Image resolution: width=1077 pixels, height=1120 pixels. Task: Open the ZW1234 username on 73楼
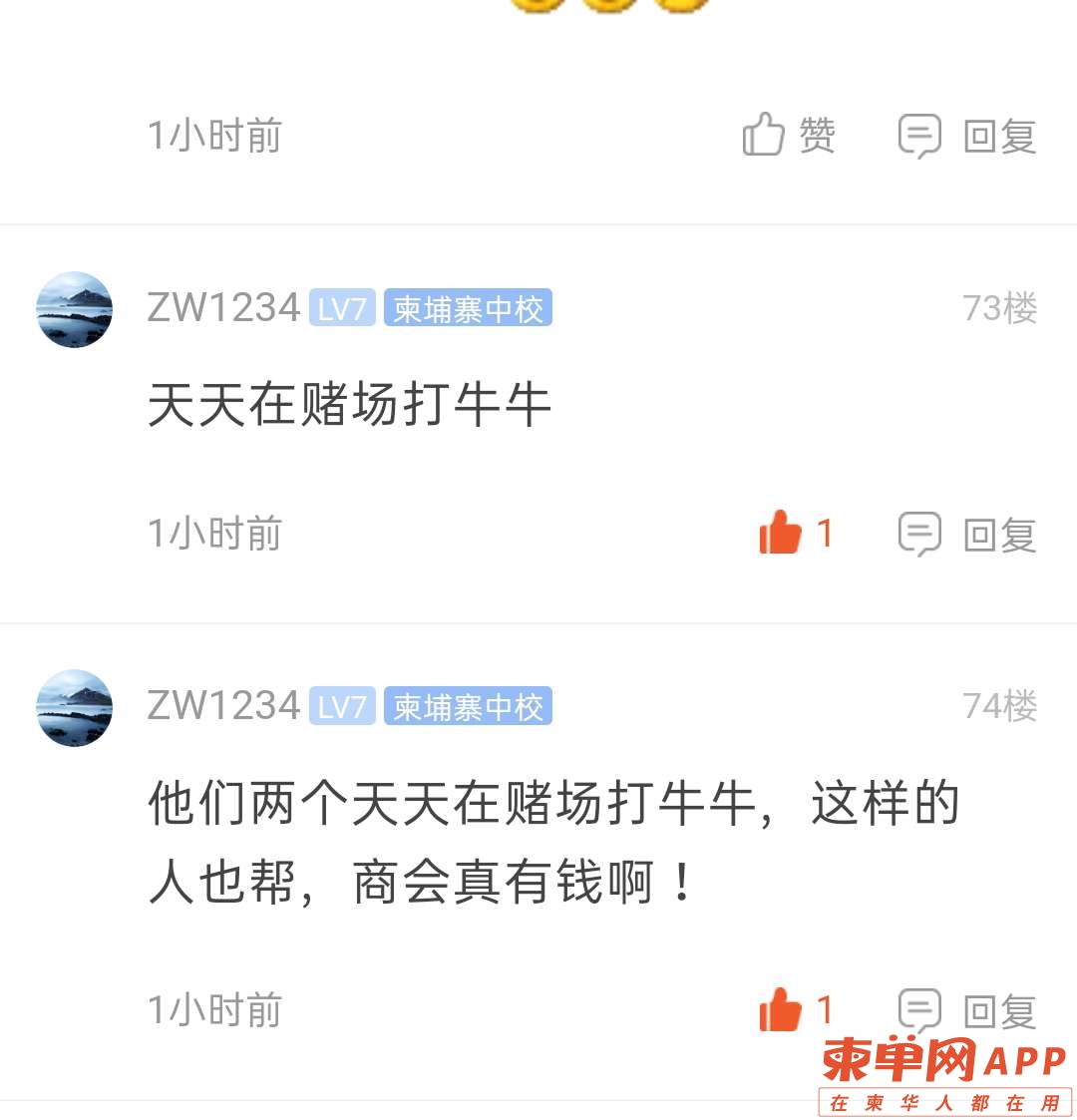[x=223, y=308]
